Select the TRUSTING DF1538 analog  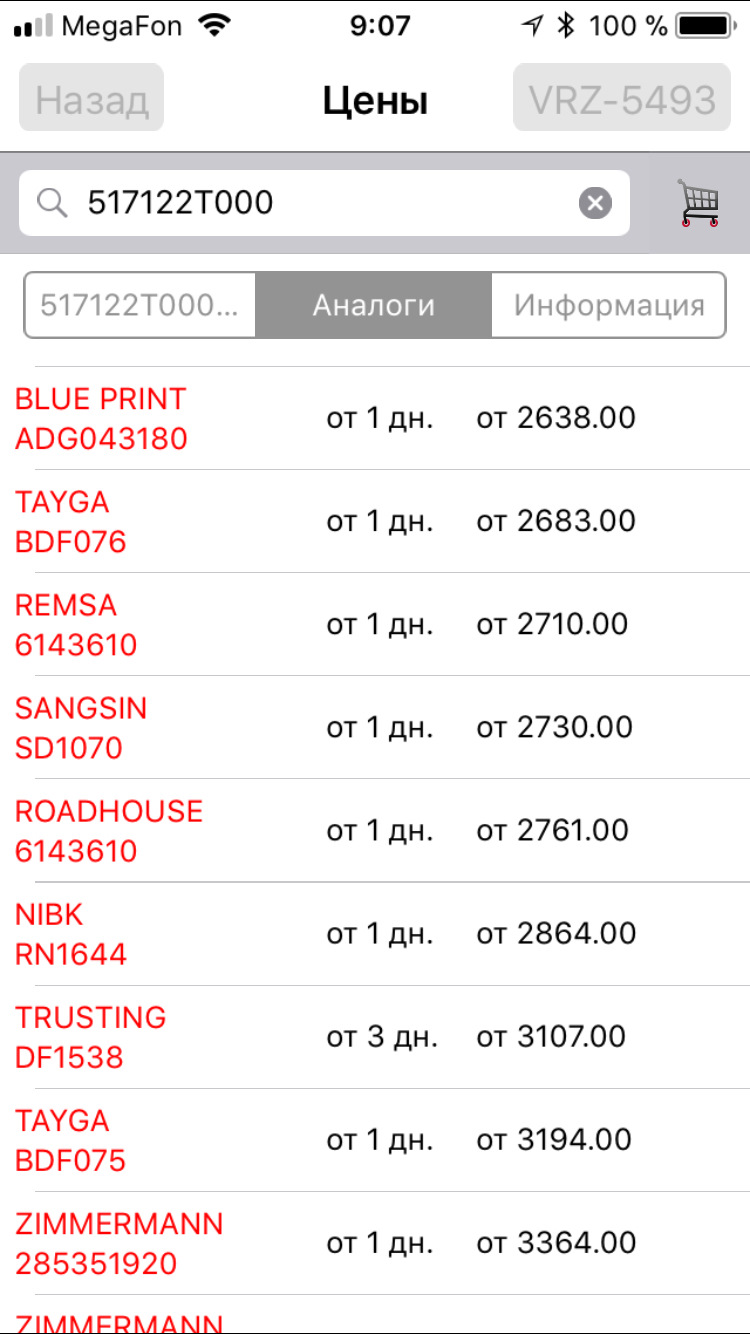tap(375, 1036)
